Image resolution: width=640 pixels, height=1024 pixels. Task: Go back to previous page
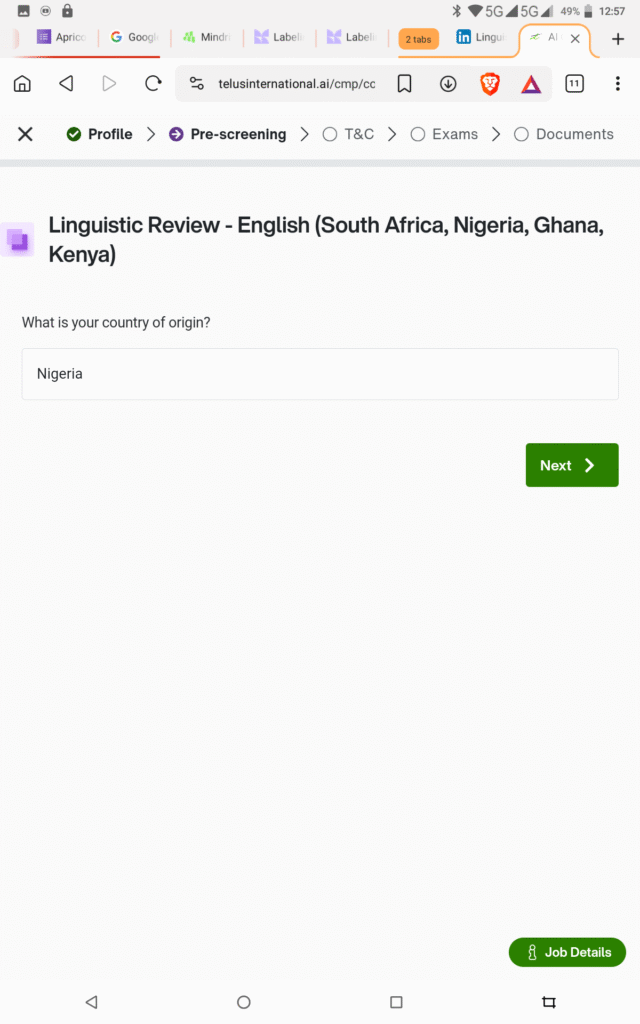[66, 84]
